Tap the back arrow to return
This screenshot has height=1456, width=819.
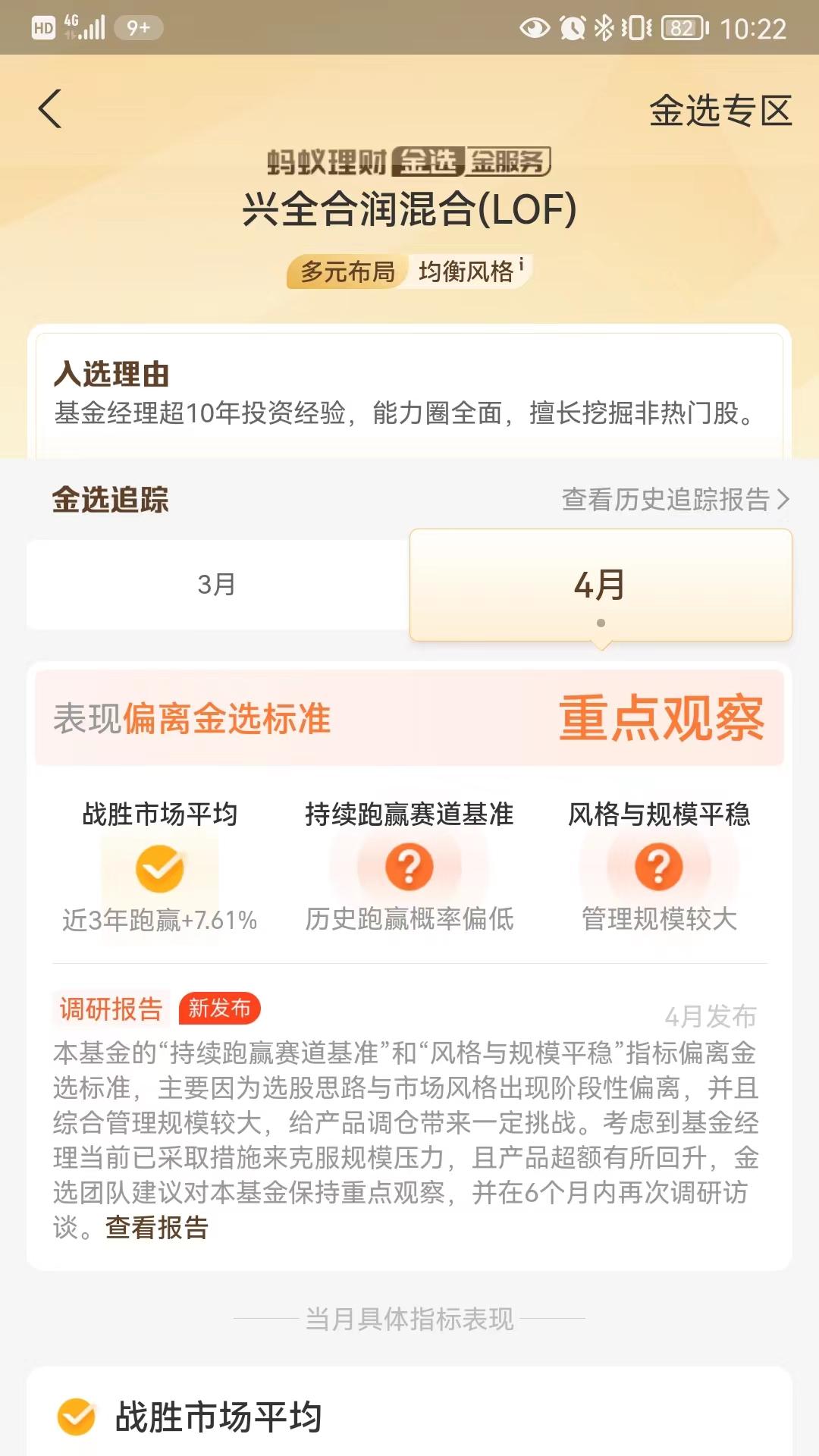coord(50,110)
